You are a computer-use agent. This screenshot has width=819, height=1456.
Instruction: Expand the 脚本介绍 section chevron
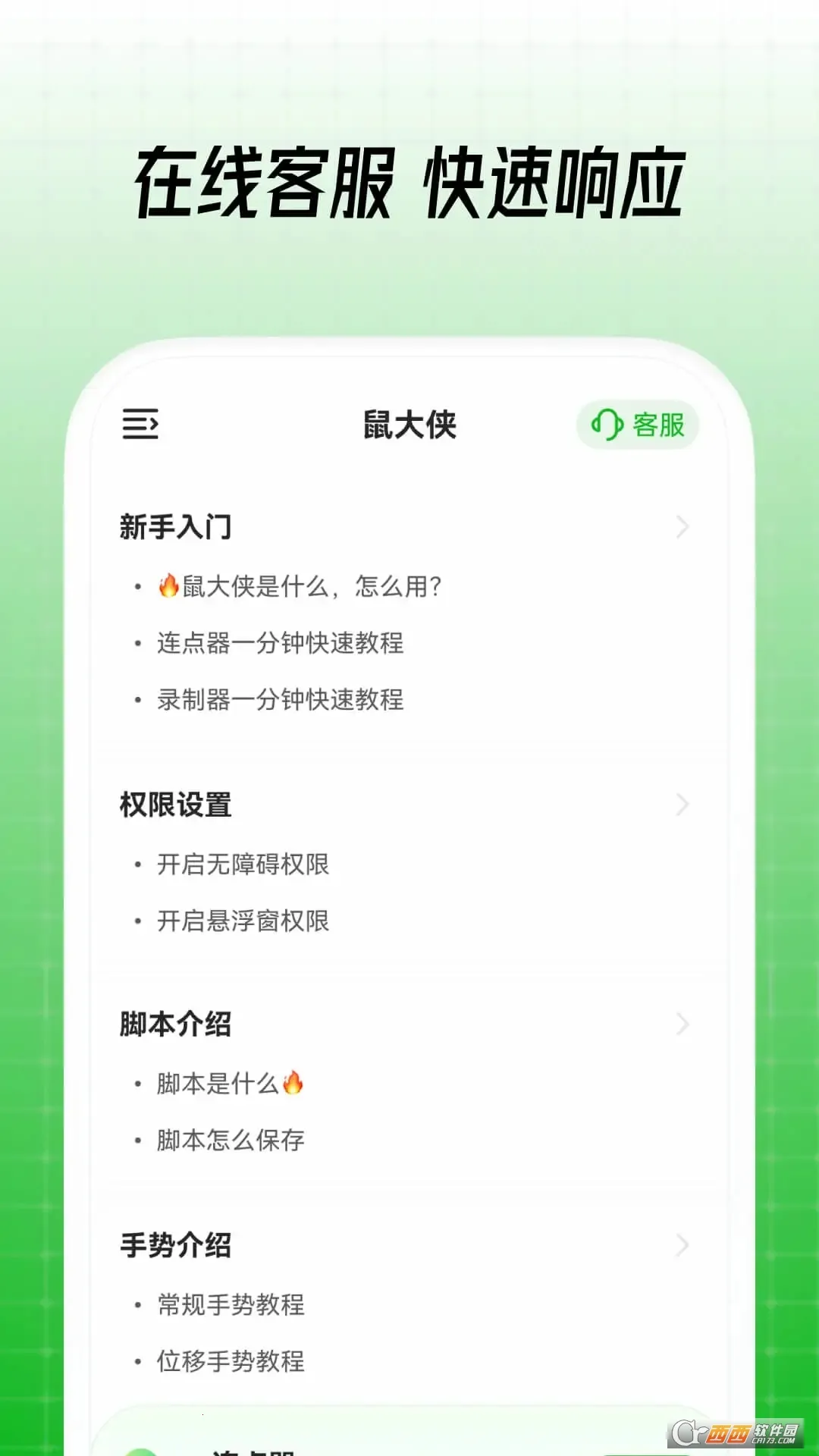(x=682, y=1025)
